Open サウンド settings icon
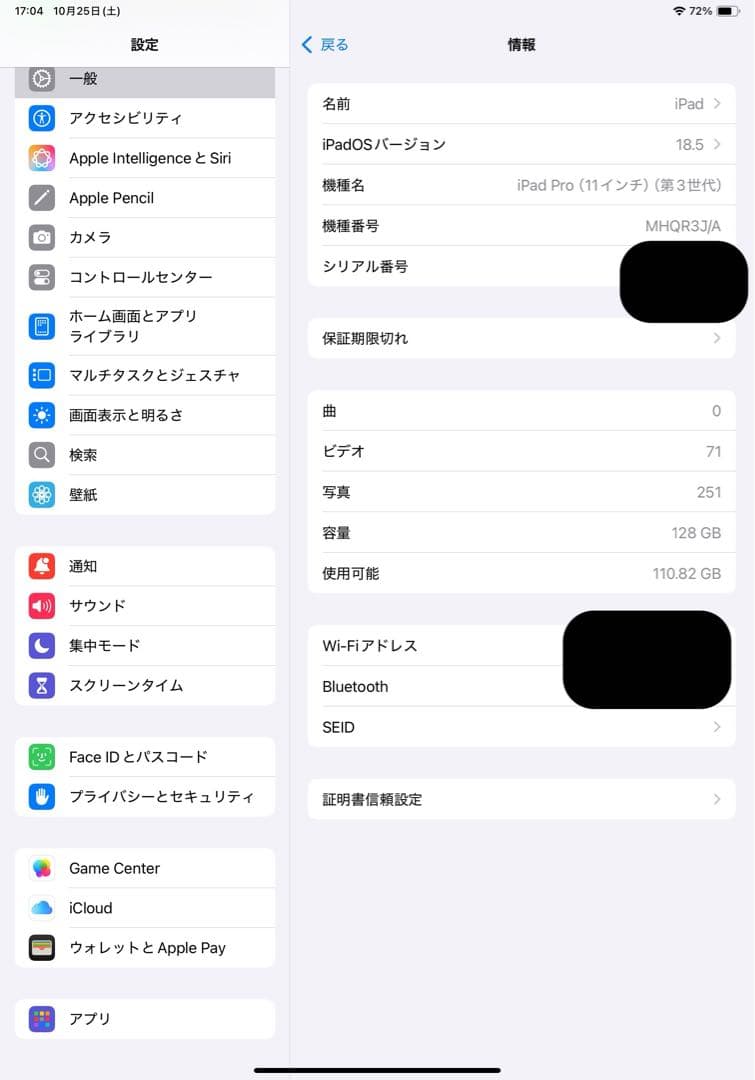The height and width of the screenshot is (1080, 755). pos(41,606)
